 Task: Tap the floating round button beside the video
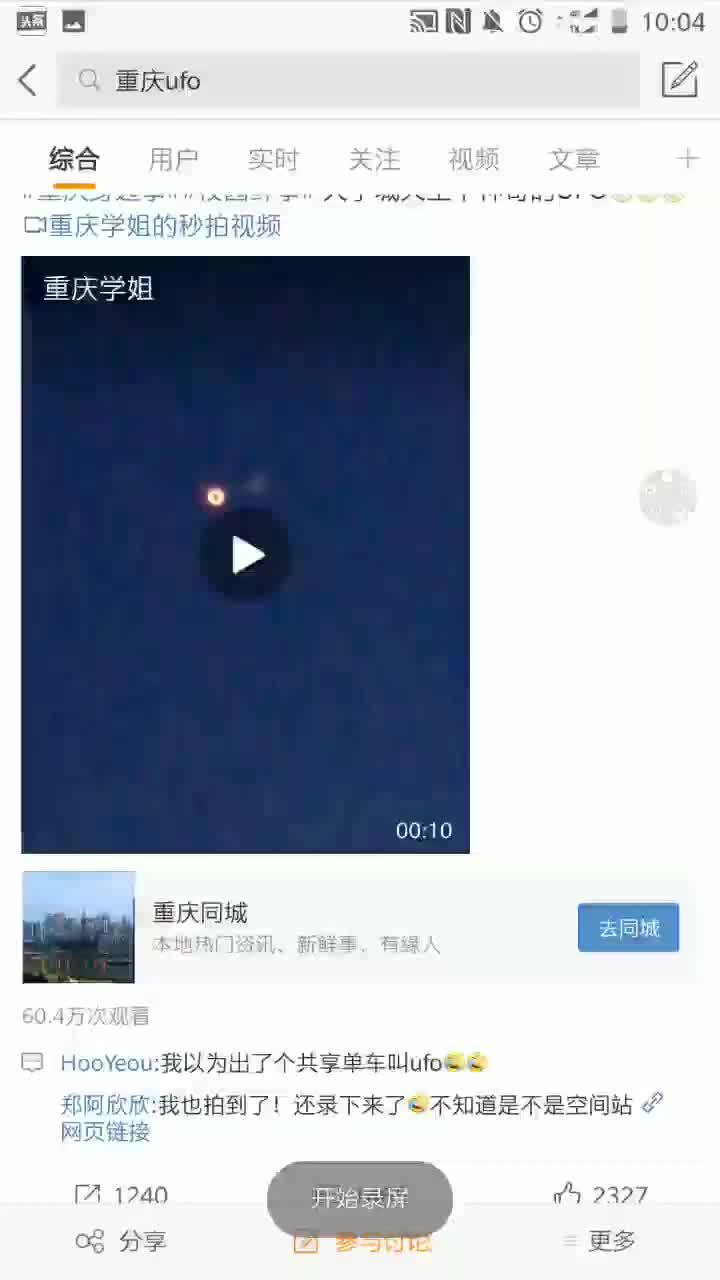667,496
